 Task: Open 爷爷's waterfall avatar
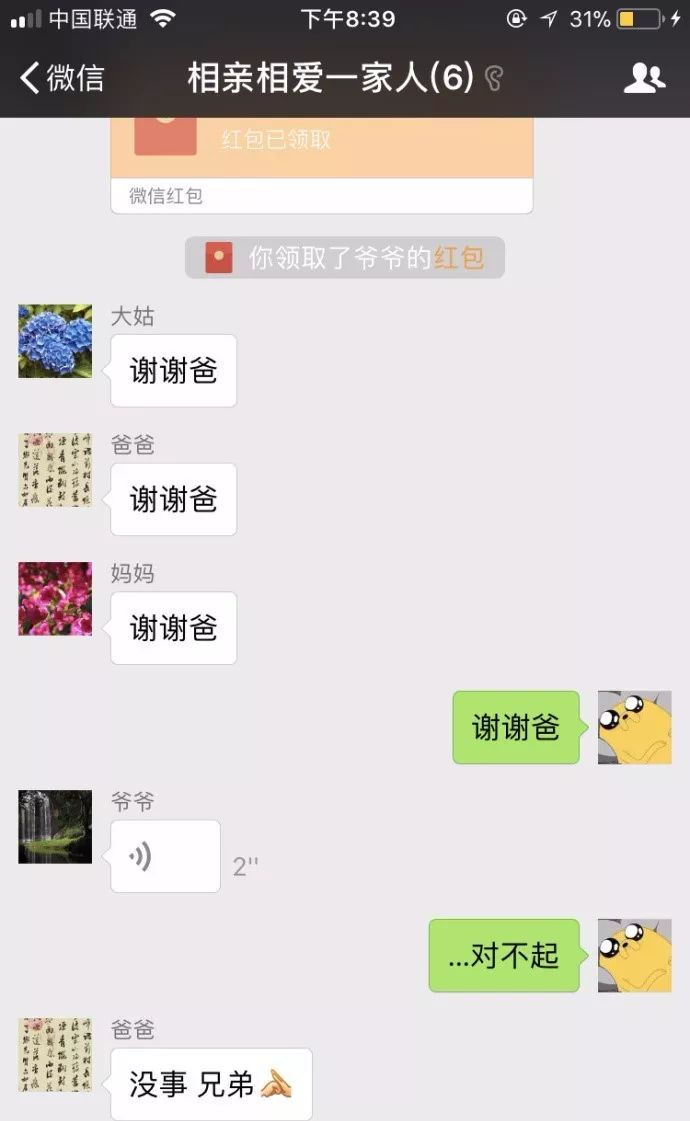click(55, 826)
